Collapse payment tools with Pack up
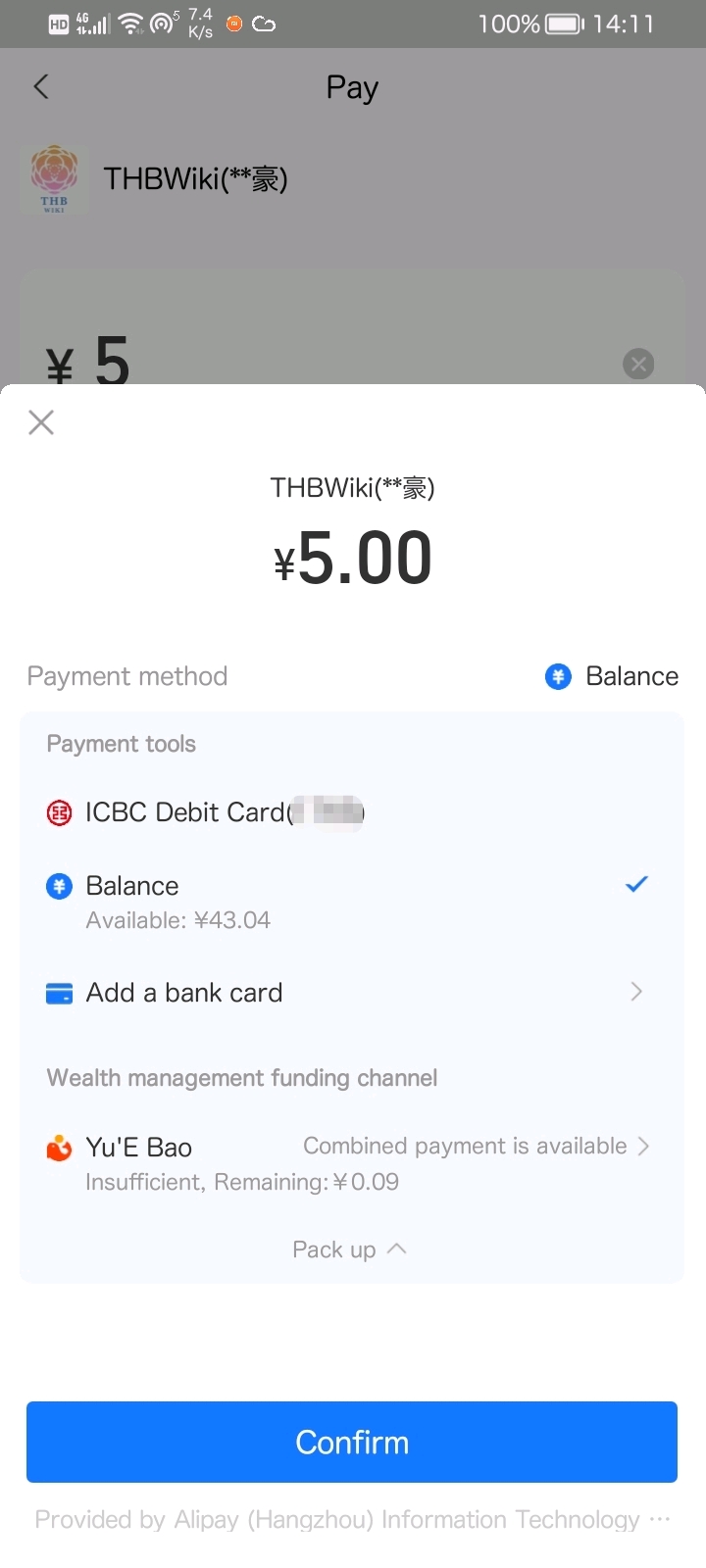Image resolution: width=706 pixels, height=1568 pixels. pyautogui.click(x=348, y=1249)
